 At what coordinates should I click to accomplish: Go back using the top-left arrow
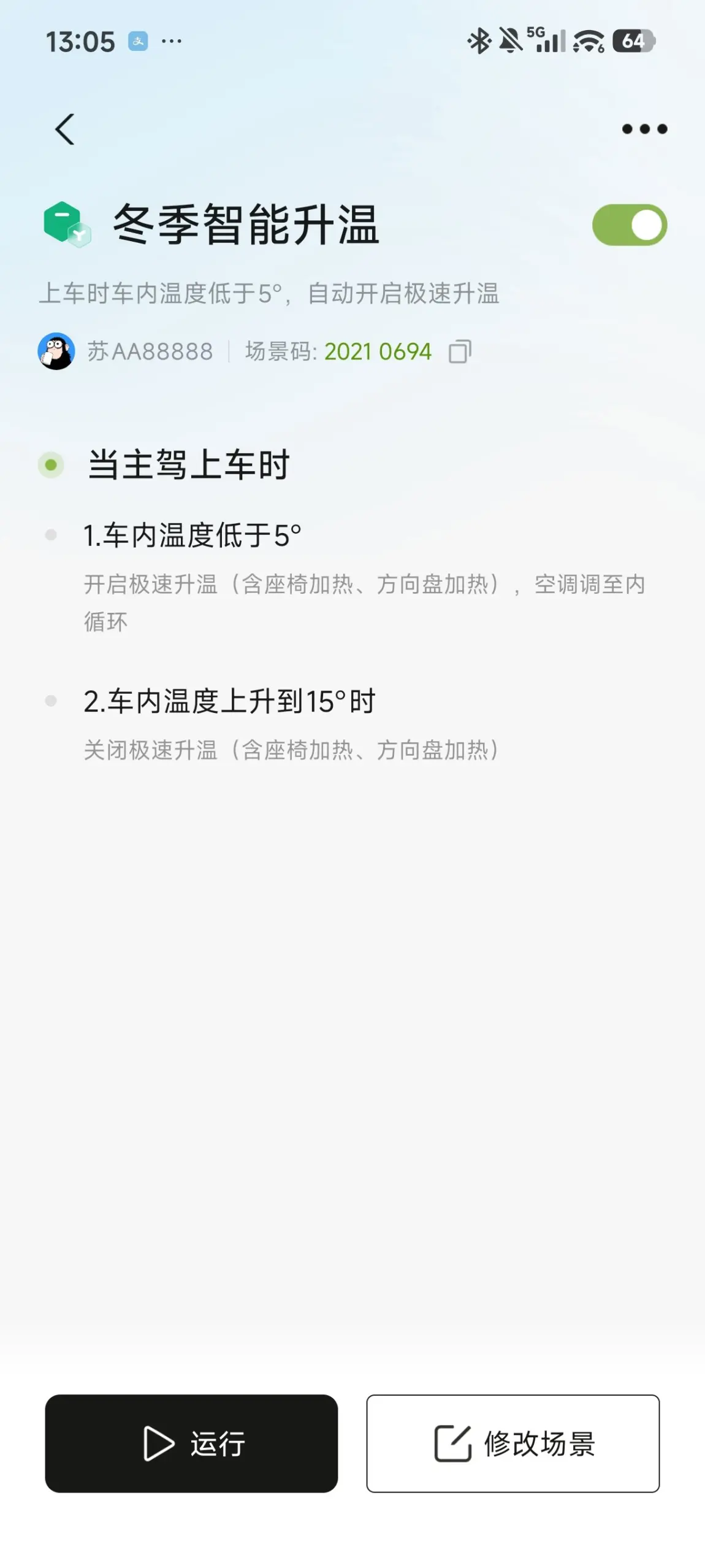click(x=65, y=129)
